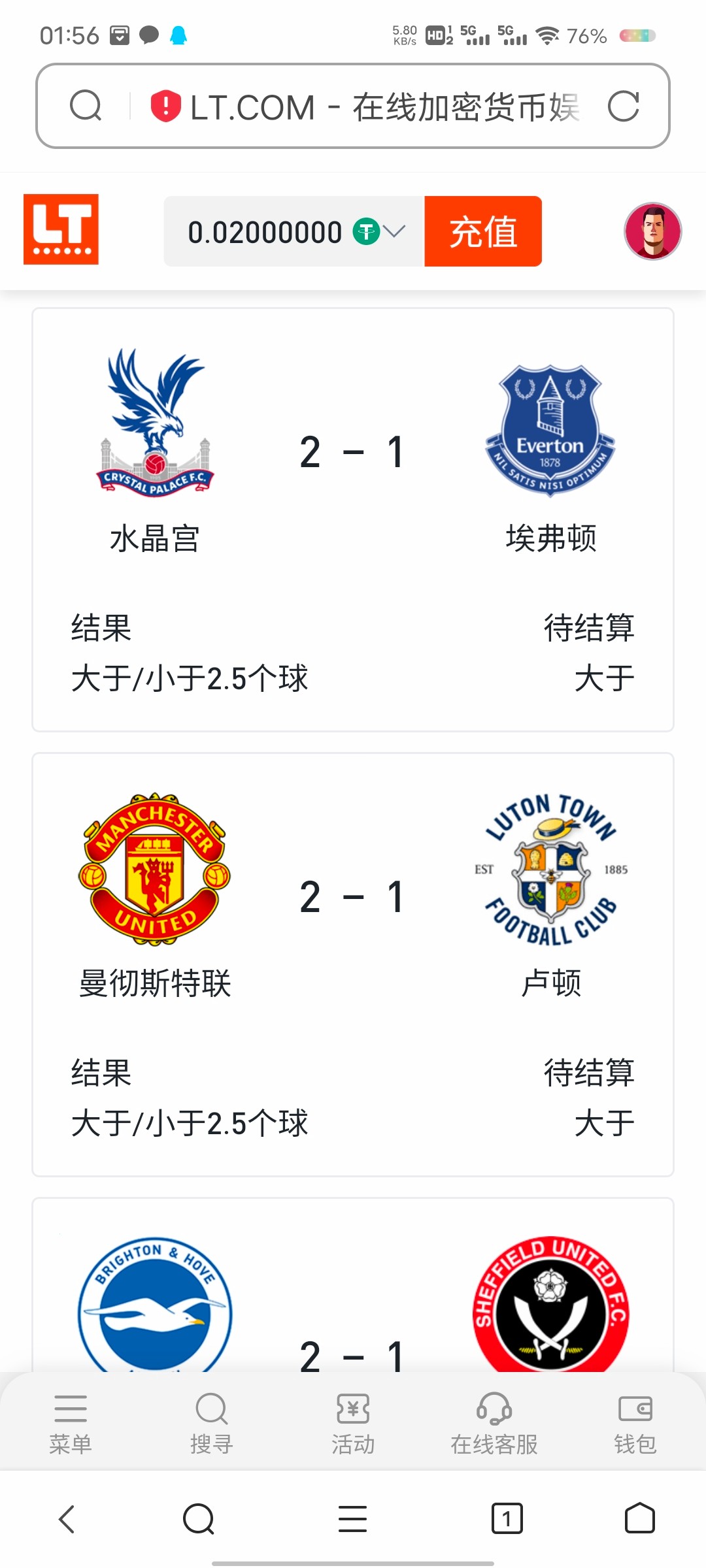This screenshot has width=706, height=1568.
Task: Go to the browser home page
Action: [639, 1518]
